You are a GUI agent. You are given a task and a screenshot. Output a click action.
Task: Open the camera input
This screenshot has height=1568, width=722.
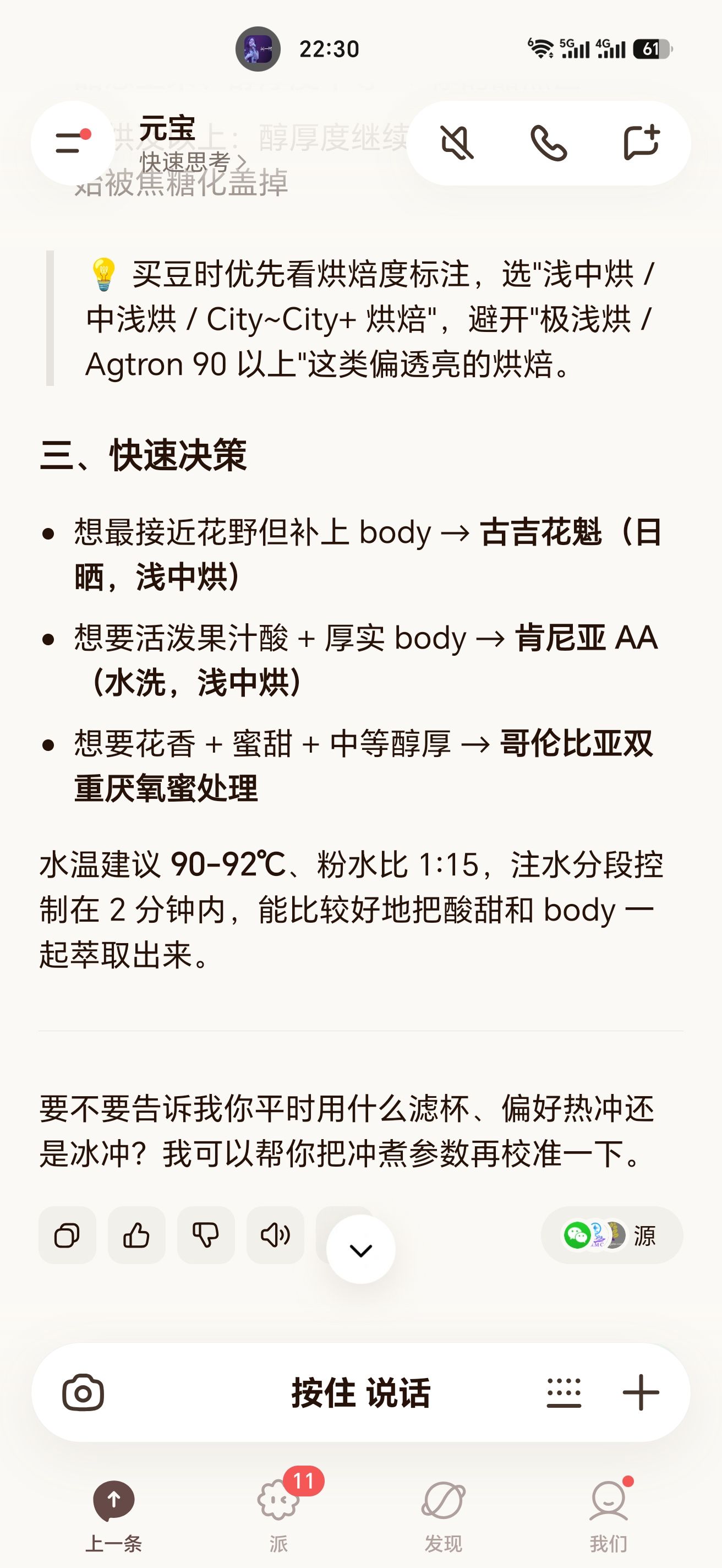click(x=83, y=1393)
